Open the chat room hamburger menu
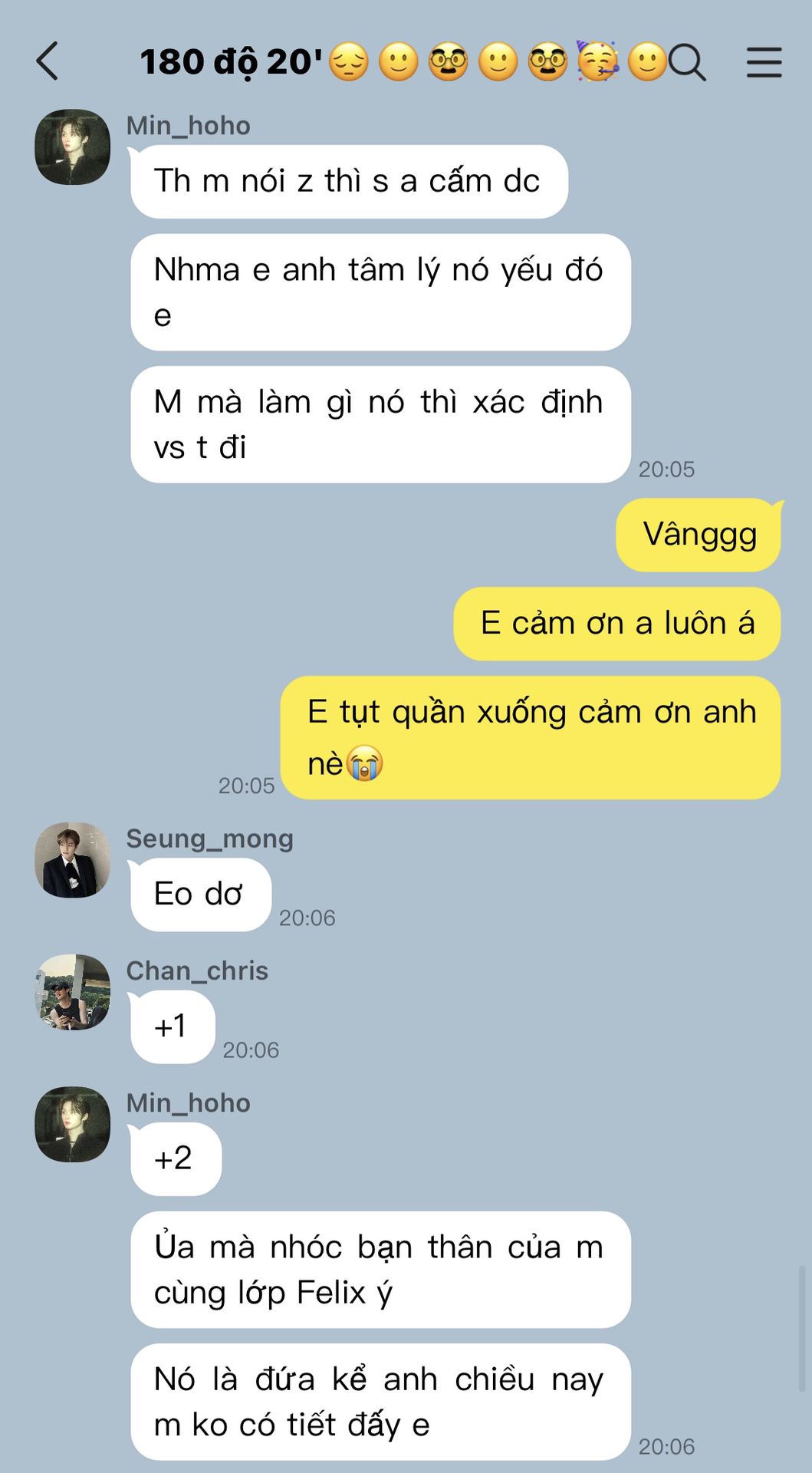 point(764,62)
